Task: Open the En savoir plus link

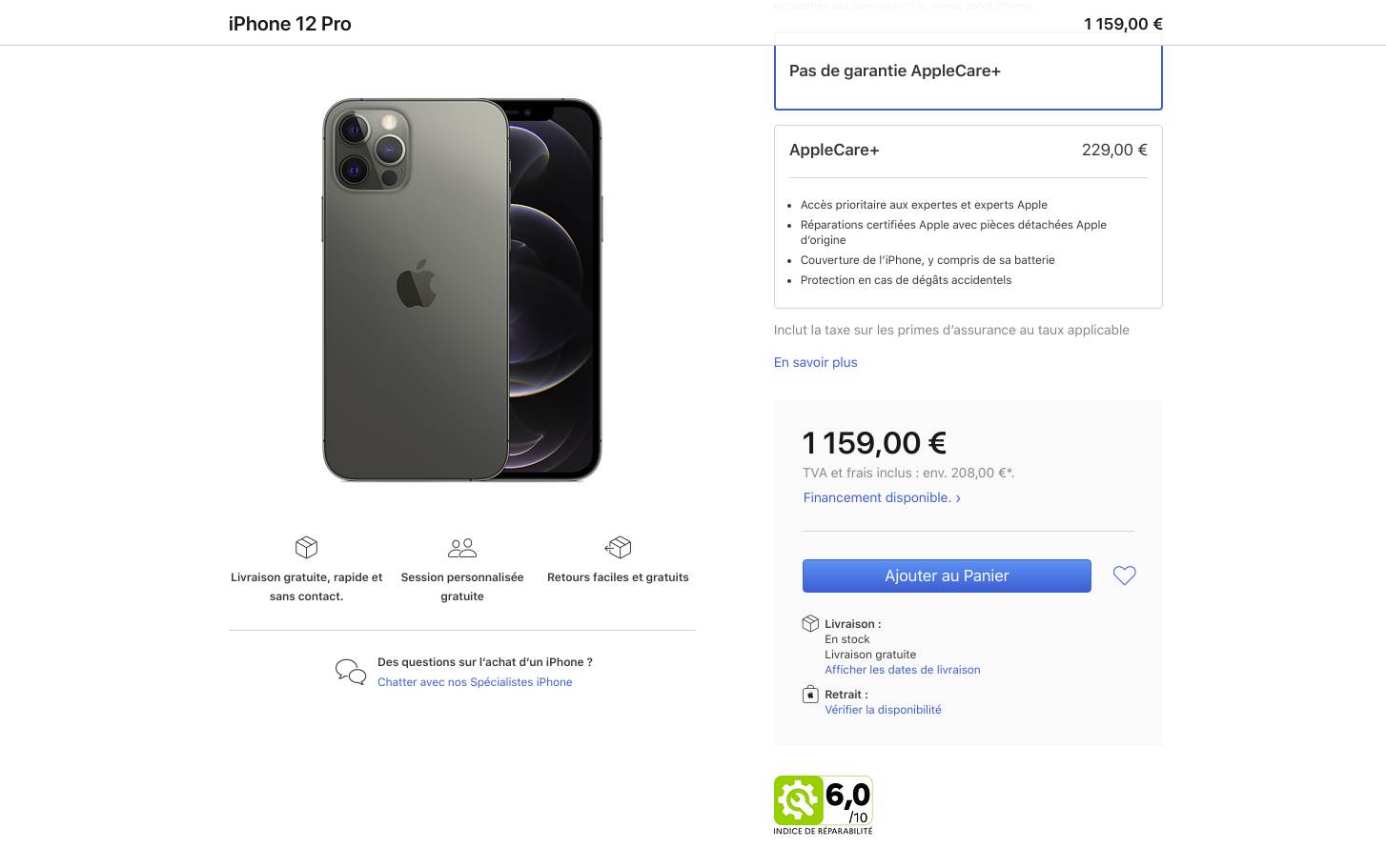Action: click(x=815, y=362)
